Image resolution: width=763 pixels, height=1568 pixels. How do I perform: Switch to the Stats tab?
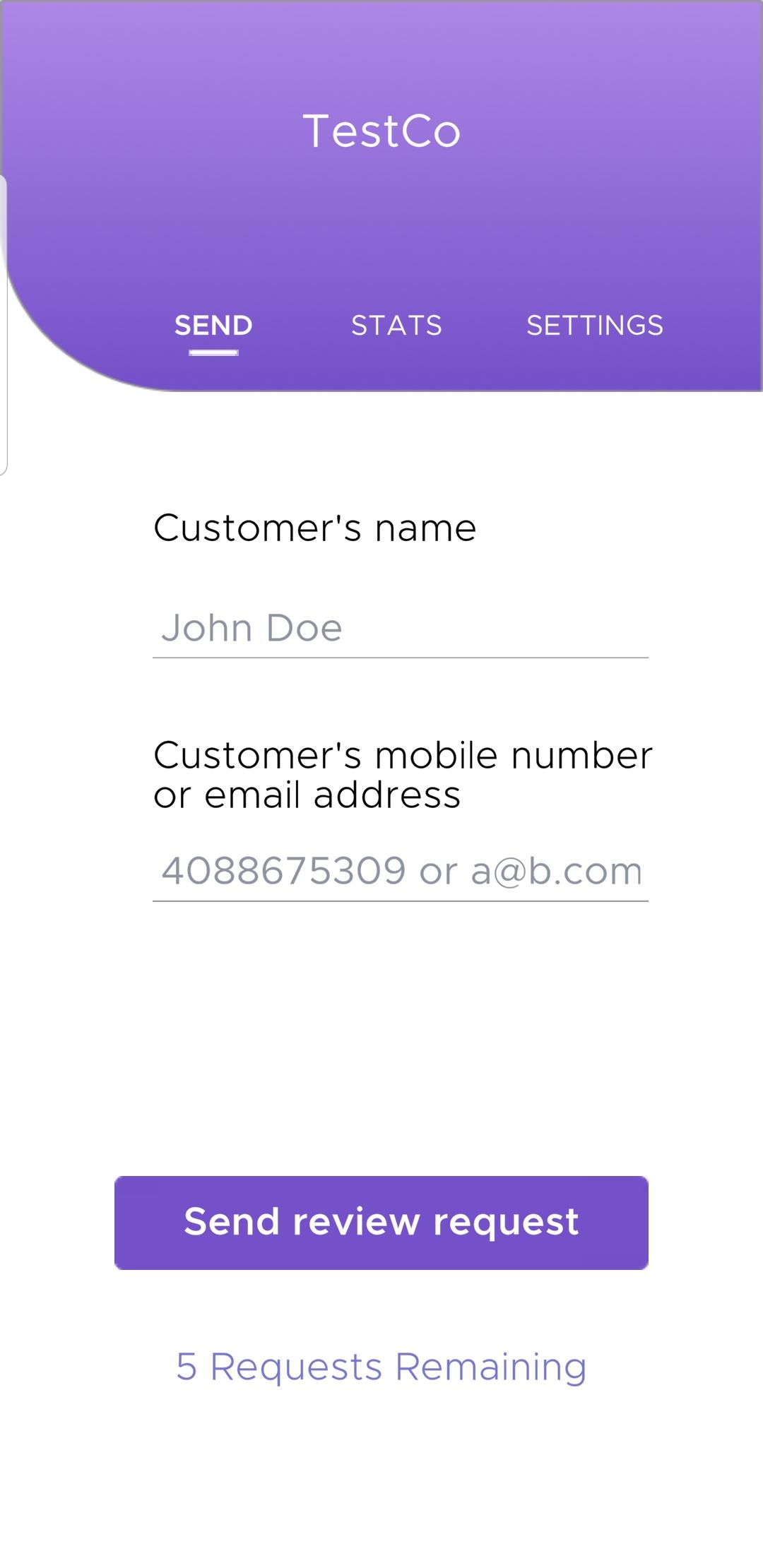396,326
